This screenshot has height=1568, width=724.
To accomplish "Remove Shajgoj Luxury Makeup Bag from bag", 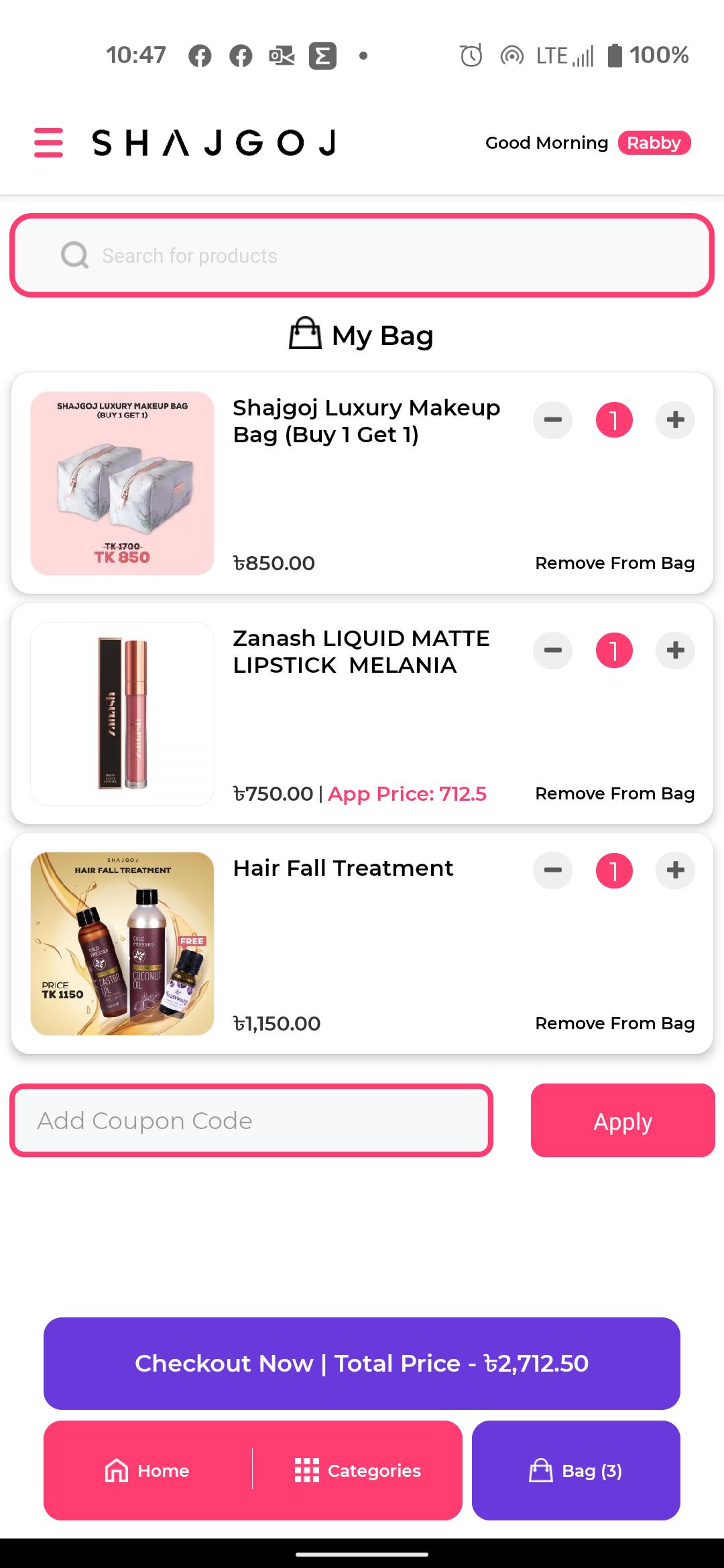I will (x=615, y=563).
